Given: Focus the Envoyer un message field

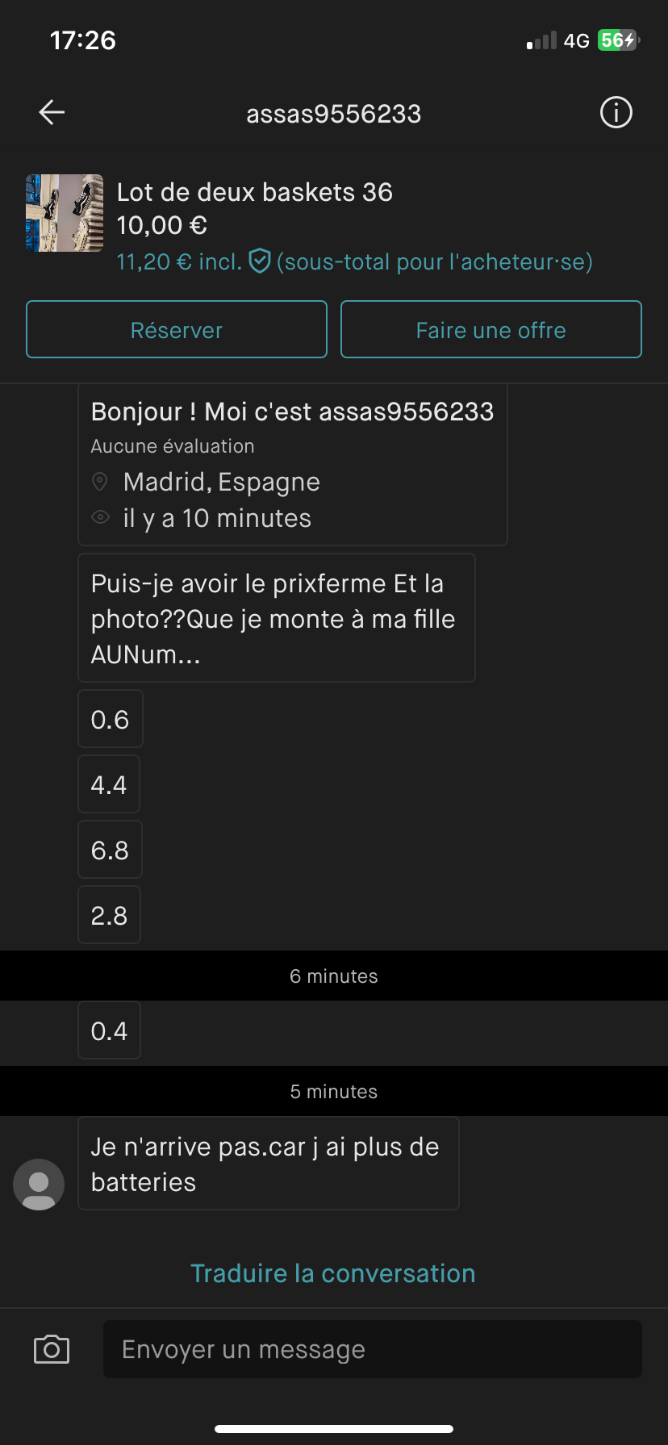Looking at the screenshot, I should (372, 1349).
